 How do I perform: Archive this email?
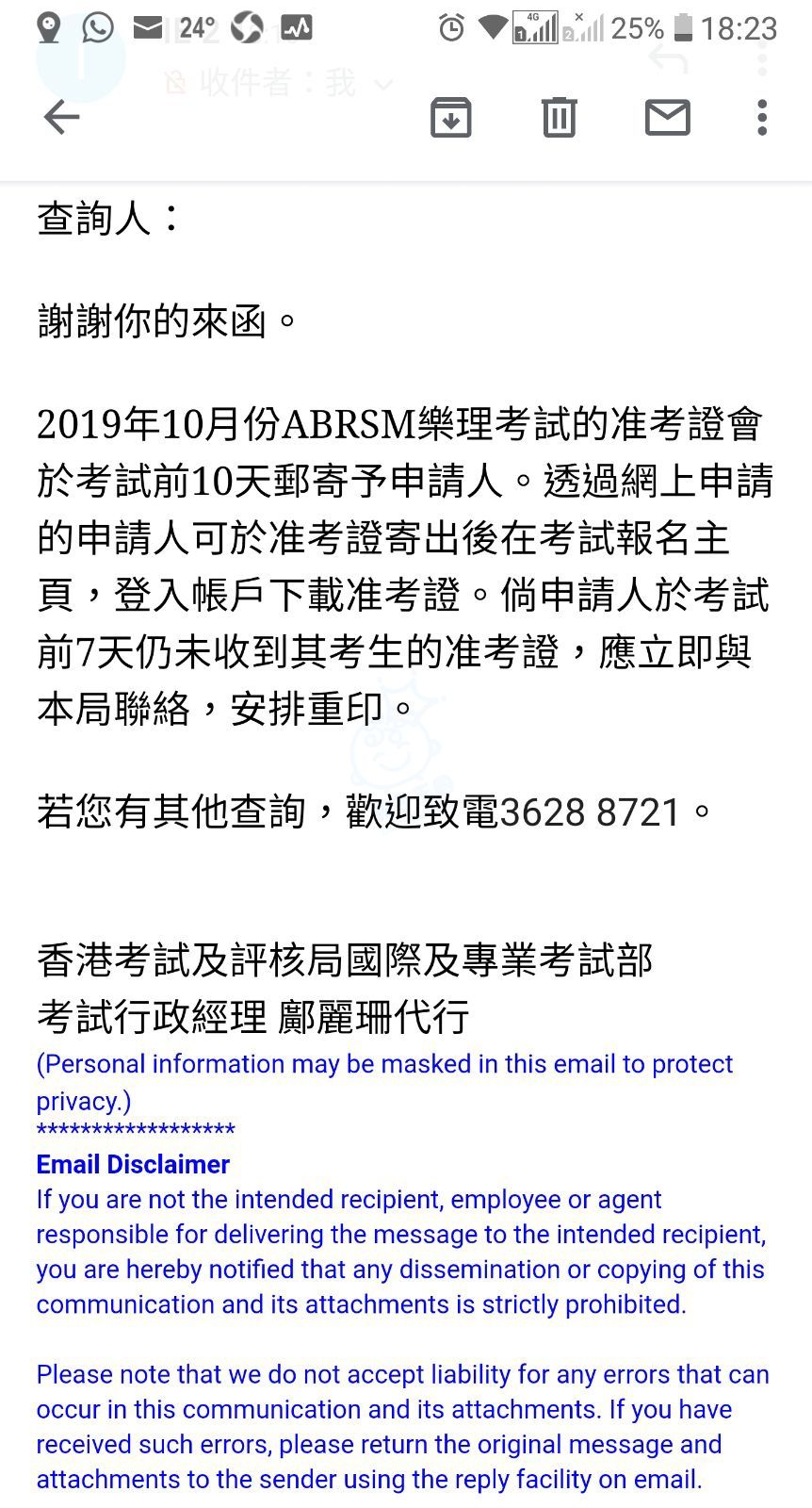[450, 118]
